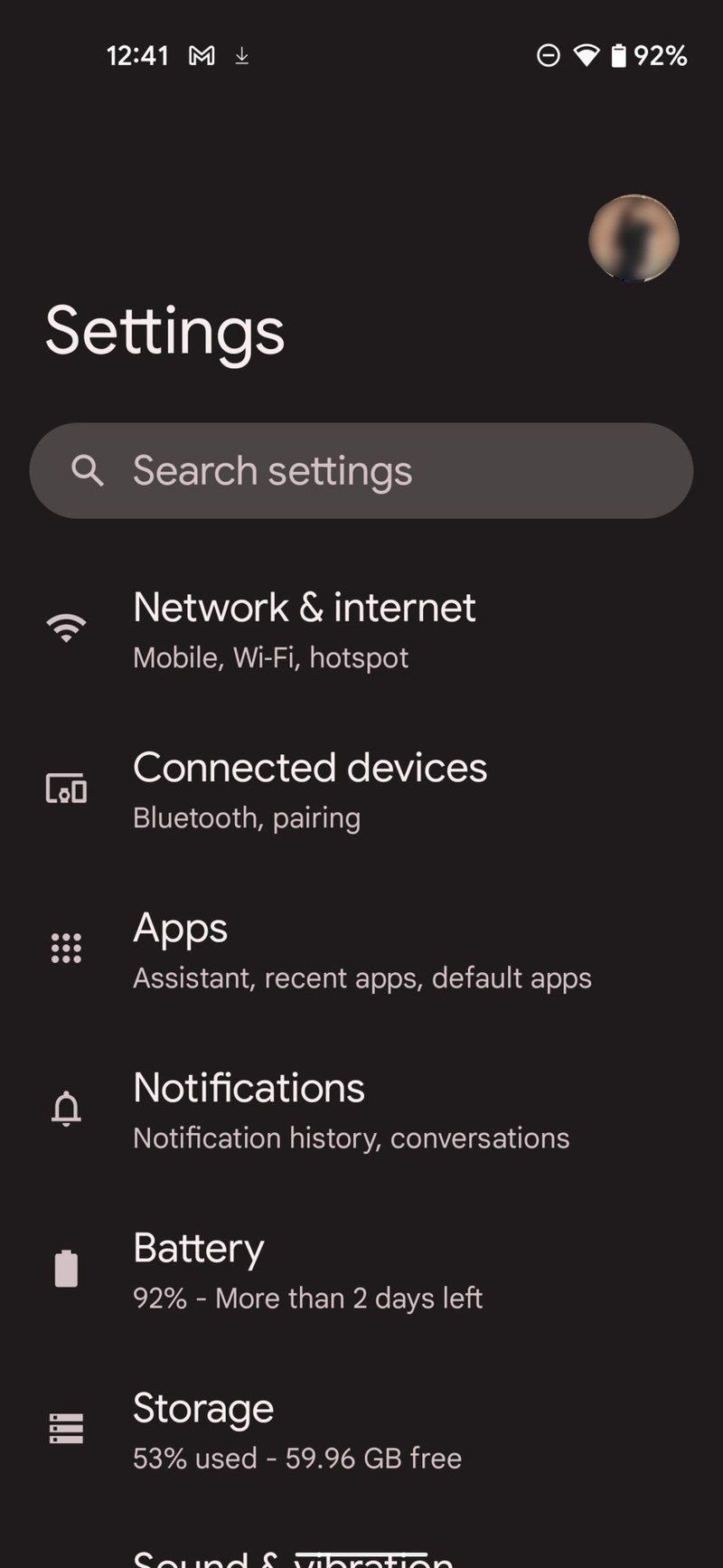Tap the Wi-Fi status bar icon

[x=588, y=55]
